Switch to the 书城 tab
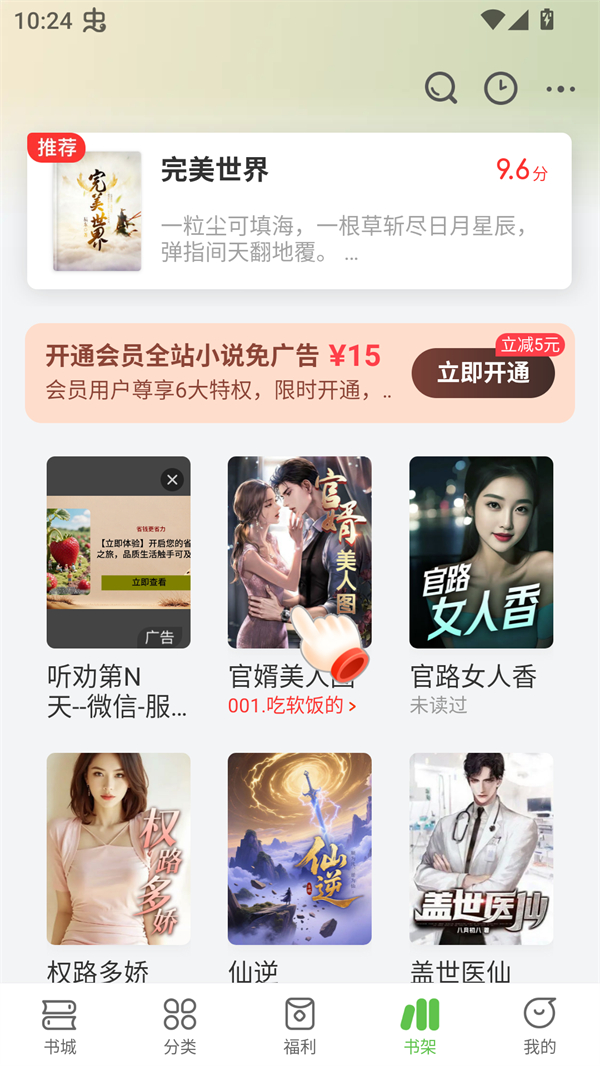 coord(60,1026)
